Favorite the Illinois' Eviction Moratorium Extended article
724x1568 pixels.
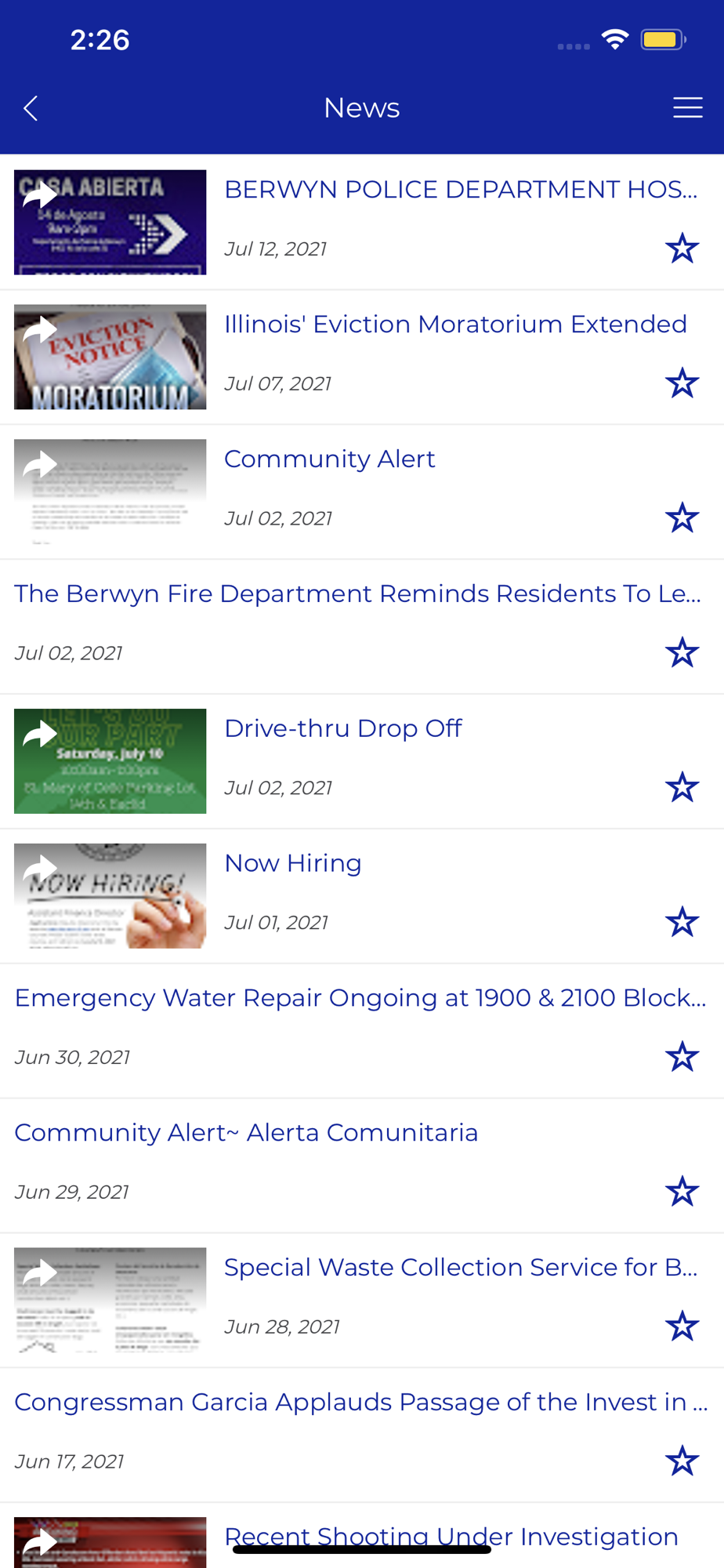tap(682, 383)
